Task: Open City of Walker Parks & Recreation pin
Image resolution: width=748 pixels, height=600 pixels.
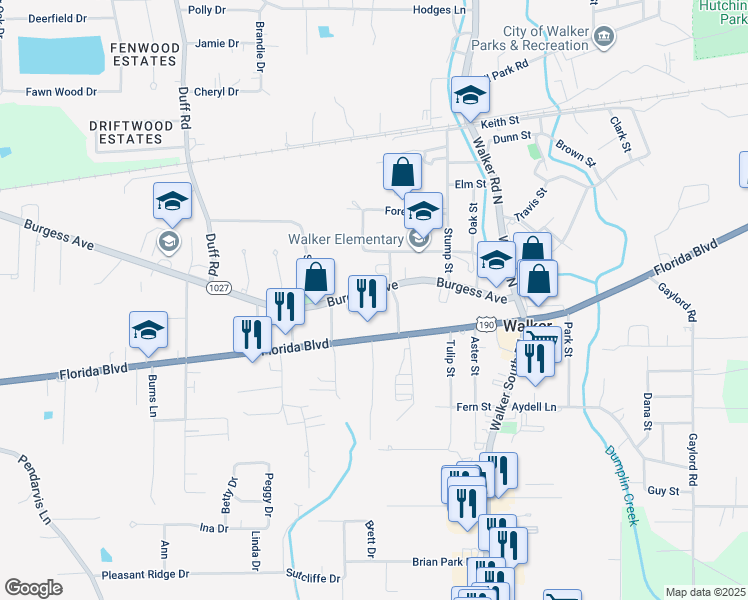Action: click(x=604, y=38)
